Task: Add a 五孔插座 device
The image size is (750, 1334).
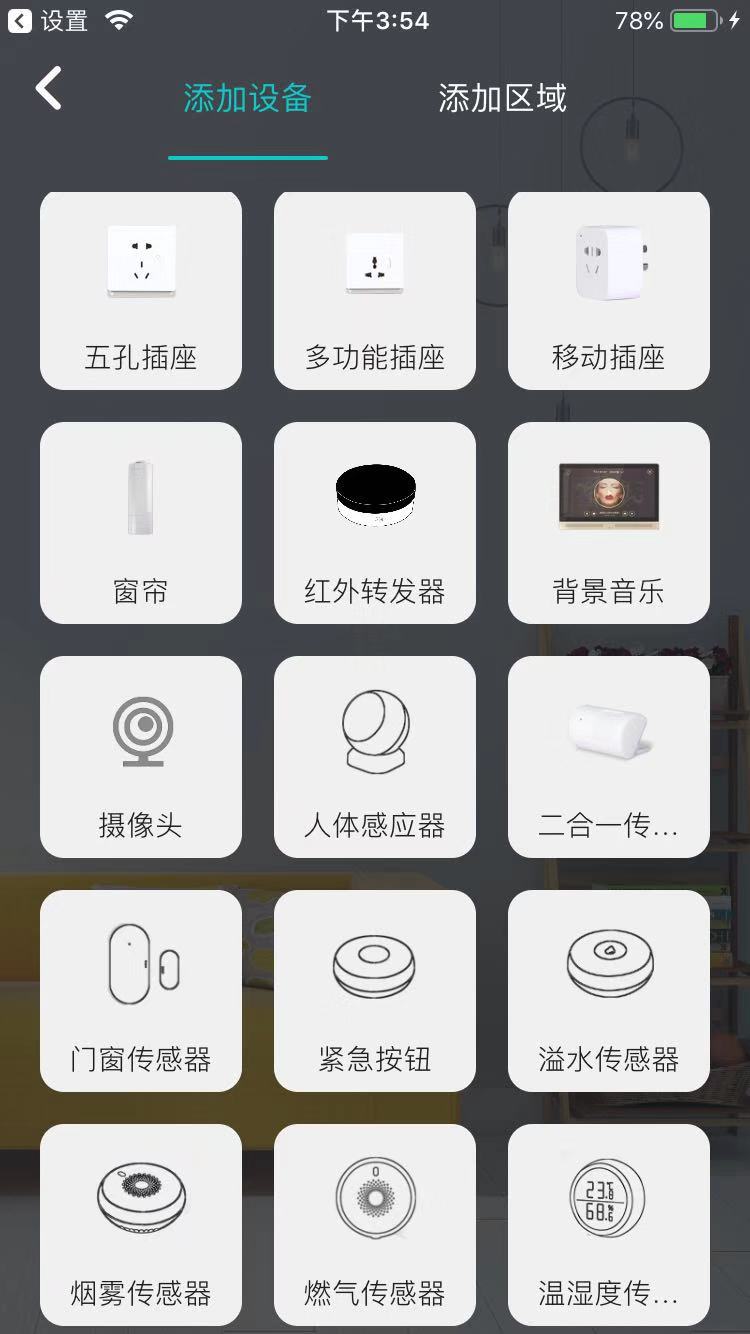Action: pyautogui.click(x=141, y=291)
